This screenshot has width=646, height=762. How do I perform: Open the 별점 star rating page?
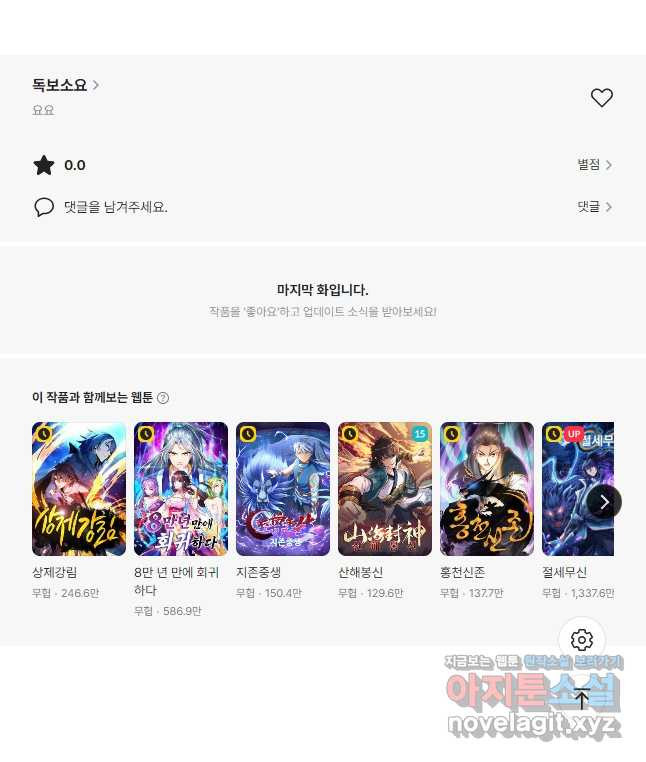click(594, 165)
